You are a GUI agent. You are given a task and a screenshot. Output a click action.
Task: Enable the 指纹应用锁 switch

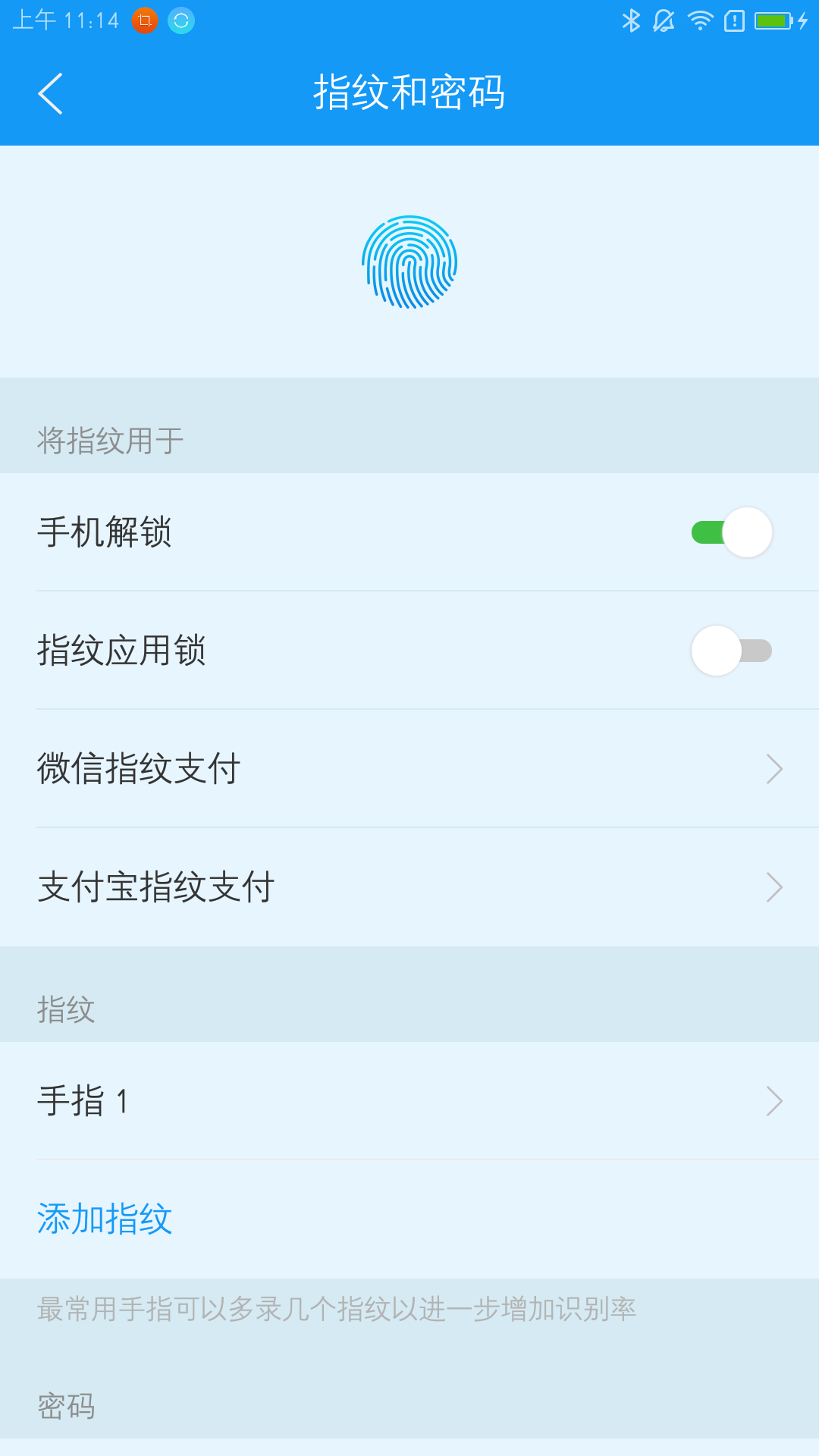(x=732, y=651)
